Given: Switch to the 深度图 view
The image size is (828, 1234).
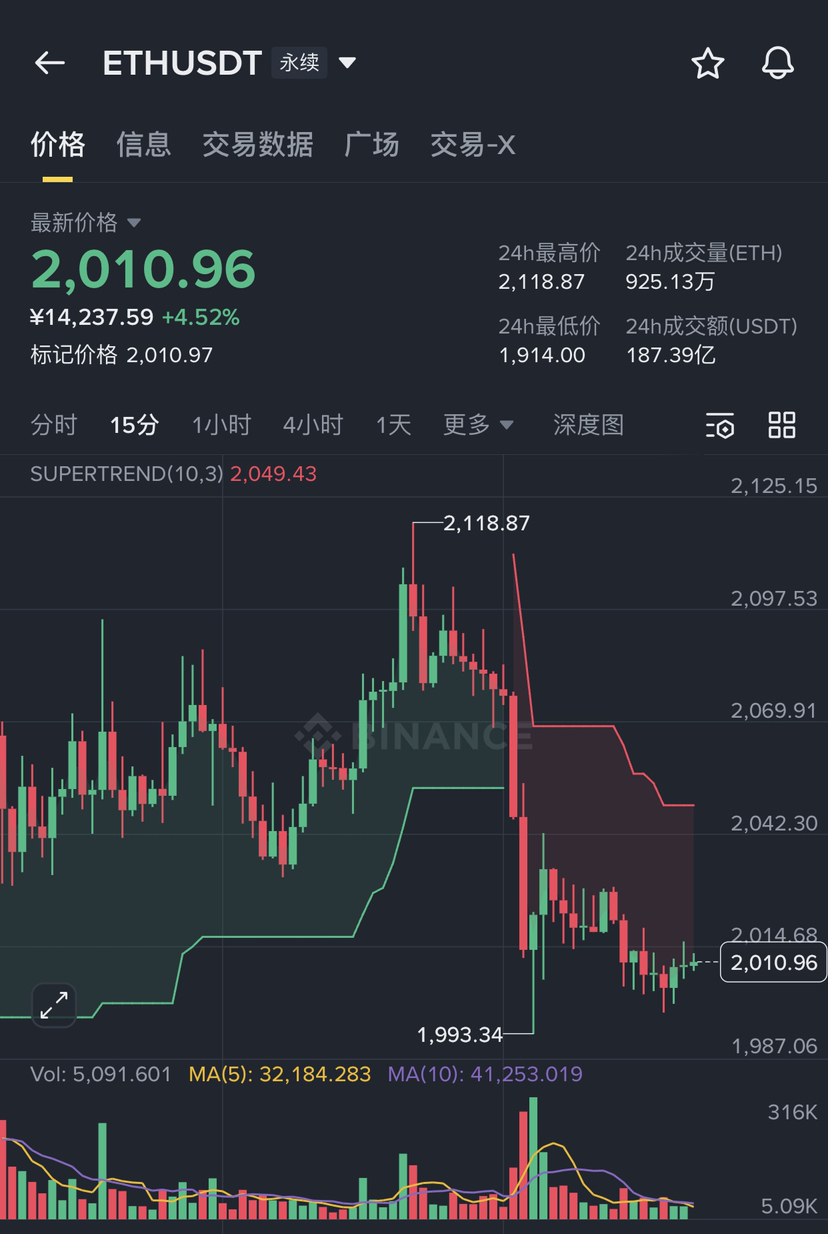Looking at the screenshot, I should (588, 425).
